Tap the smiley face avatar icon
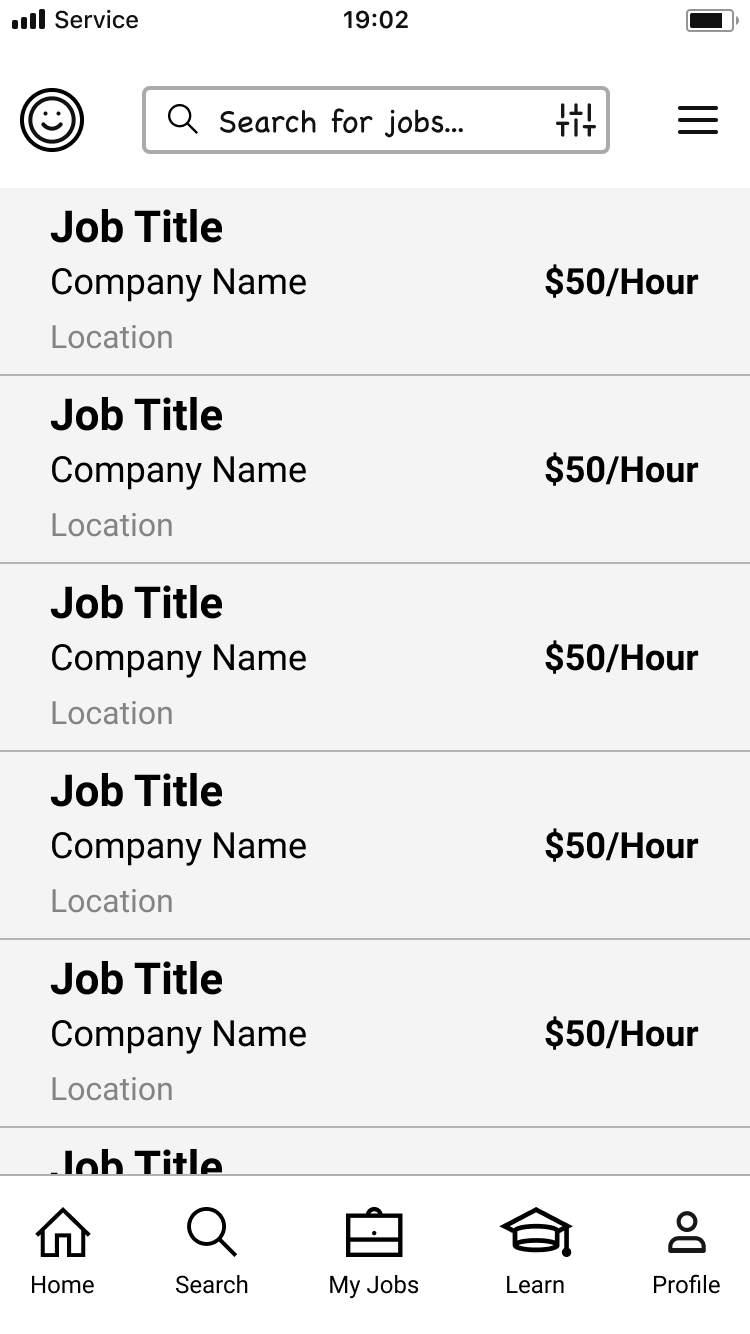The image size is (750, 1334). coord(52,121)
